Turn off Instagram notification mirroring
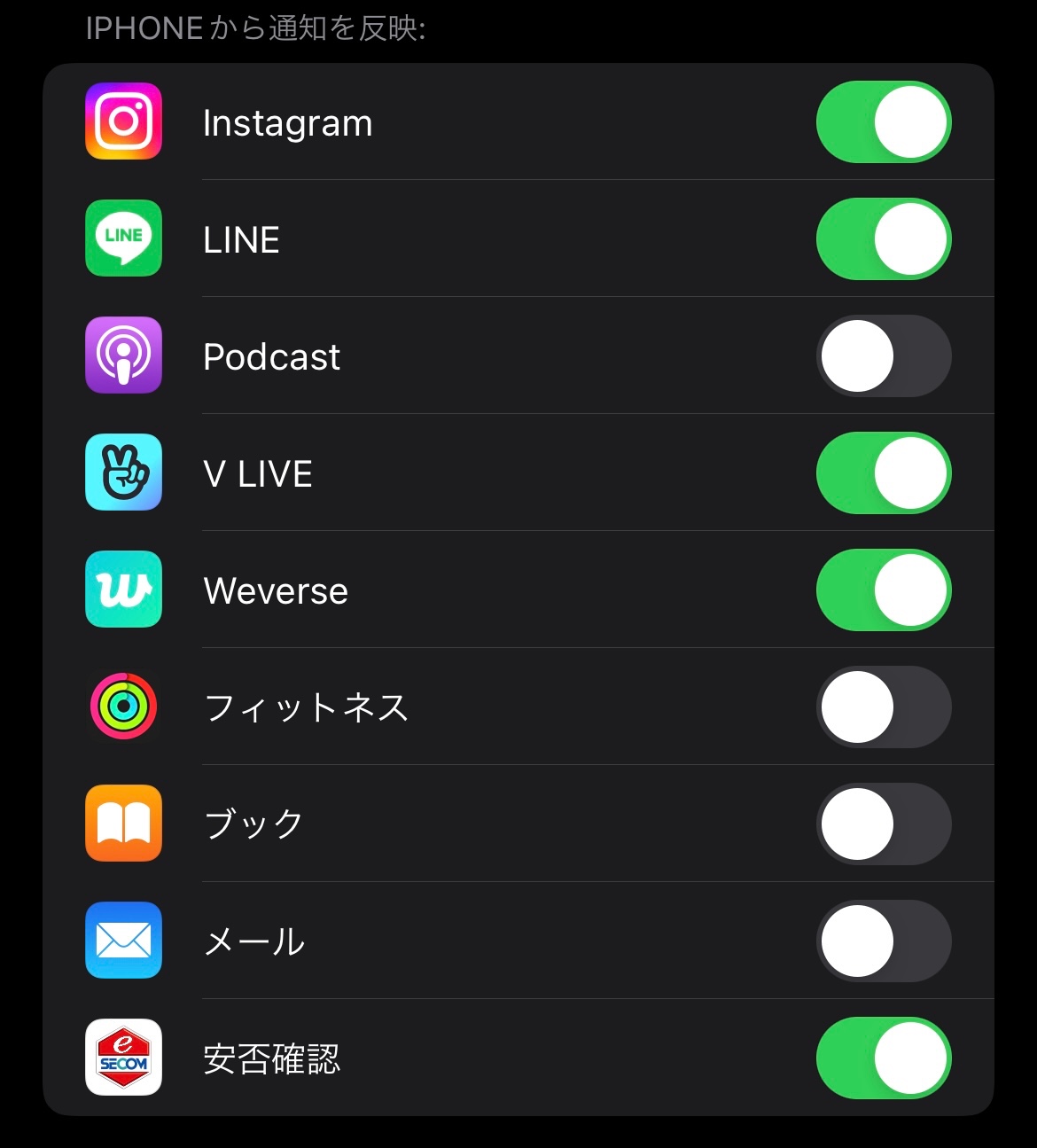The width and height of the screenshot is (1037, 1148). click(883, 122)
